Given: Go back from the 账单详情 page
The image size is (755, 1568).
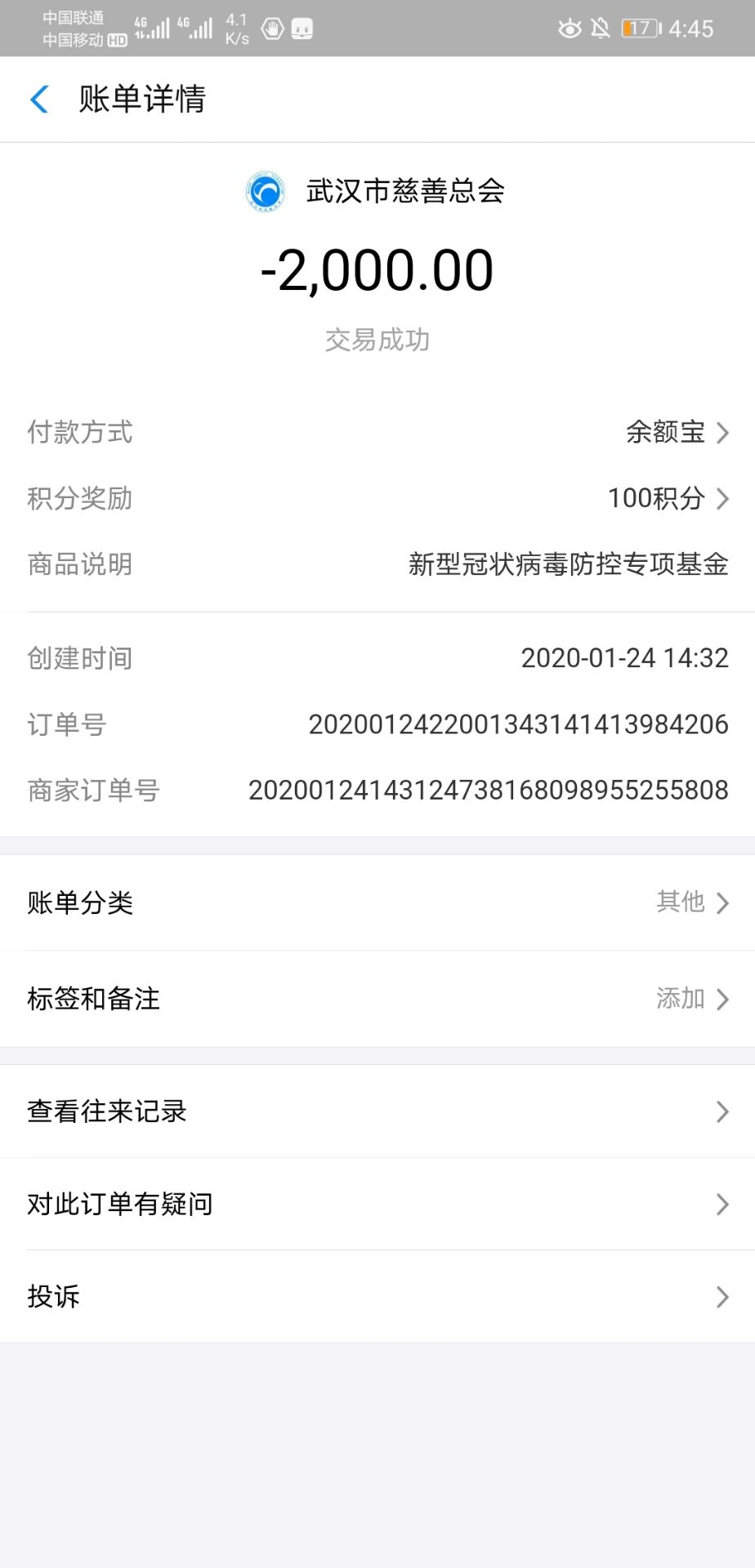Looking at the screenshot, I should pyautogui.click(x=39, y=100).
